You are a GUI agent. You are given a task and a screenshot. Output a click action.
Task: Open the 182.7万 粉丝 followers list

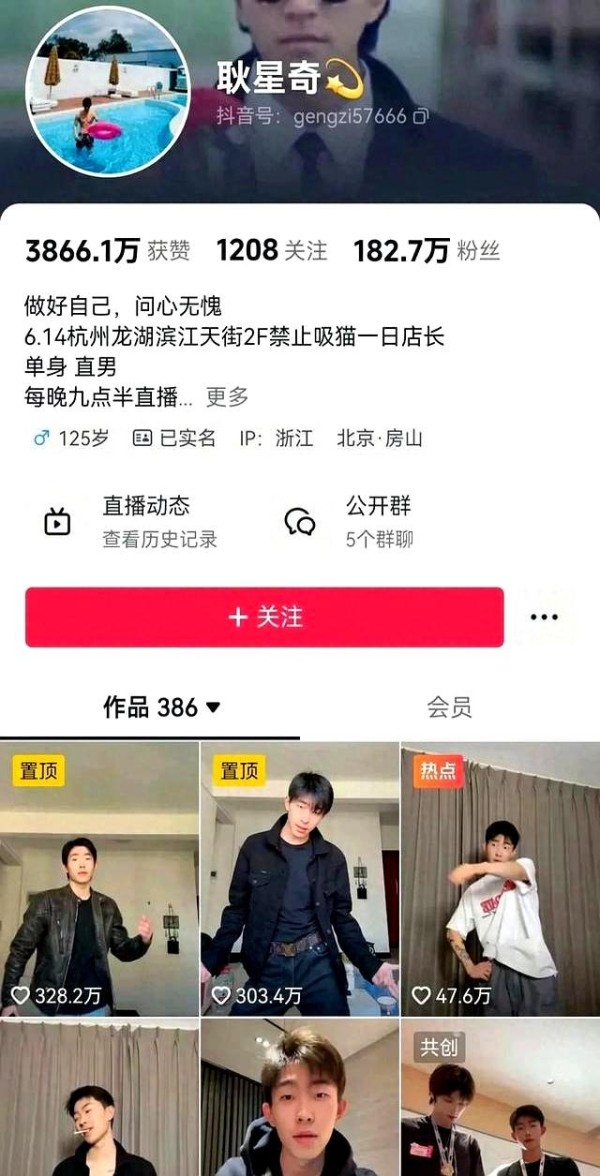click(427, 251)
